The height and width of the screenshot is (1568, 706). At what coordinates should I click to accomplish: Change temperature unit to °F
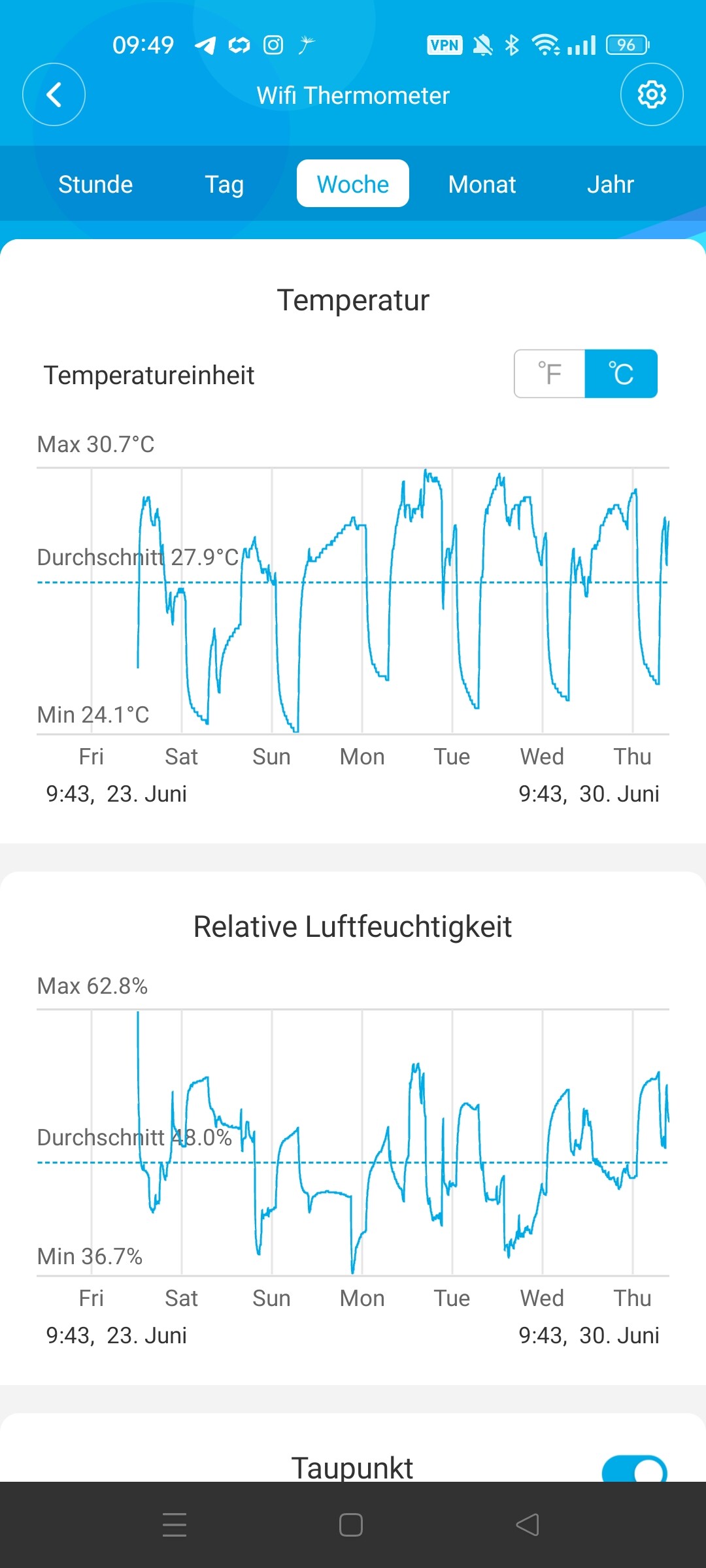[x=550, y=374]
